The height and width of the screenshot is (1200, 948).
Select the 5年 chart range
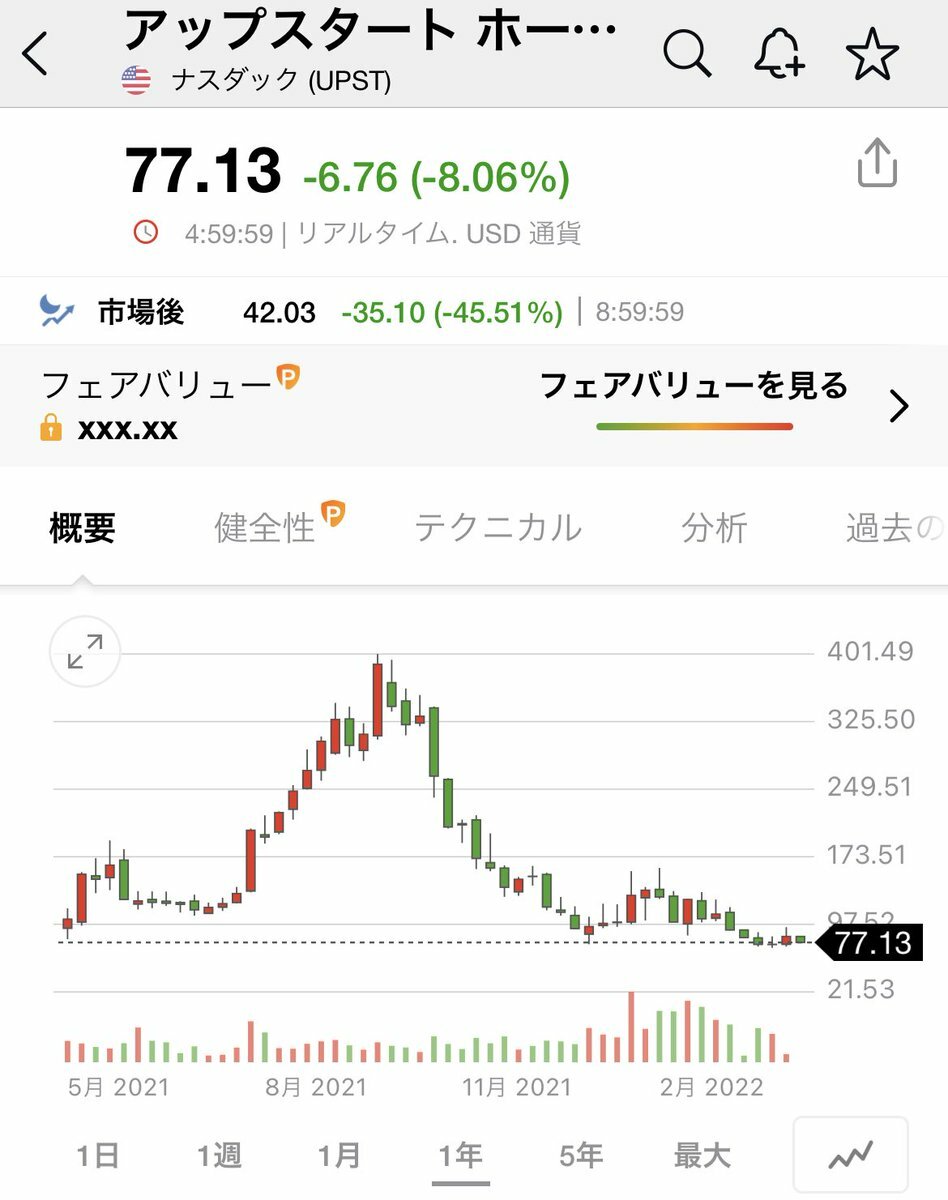pos(581,1156)
